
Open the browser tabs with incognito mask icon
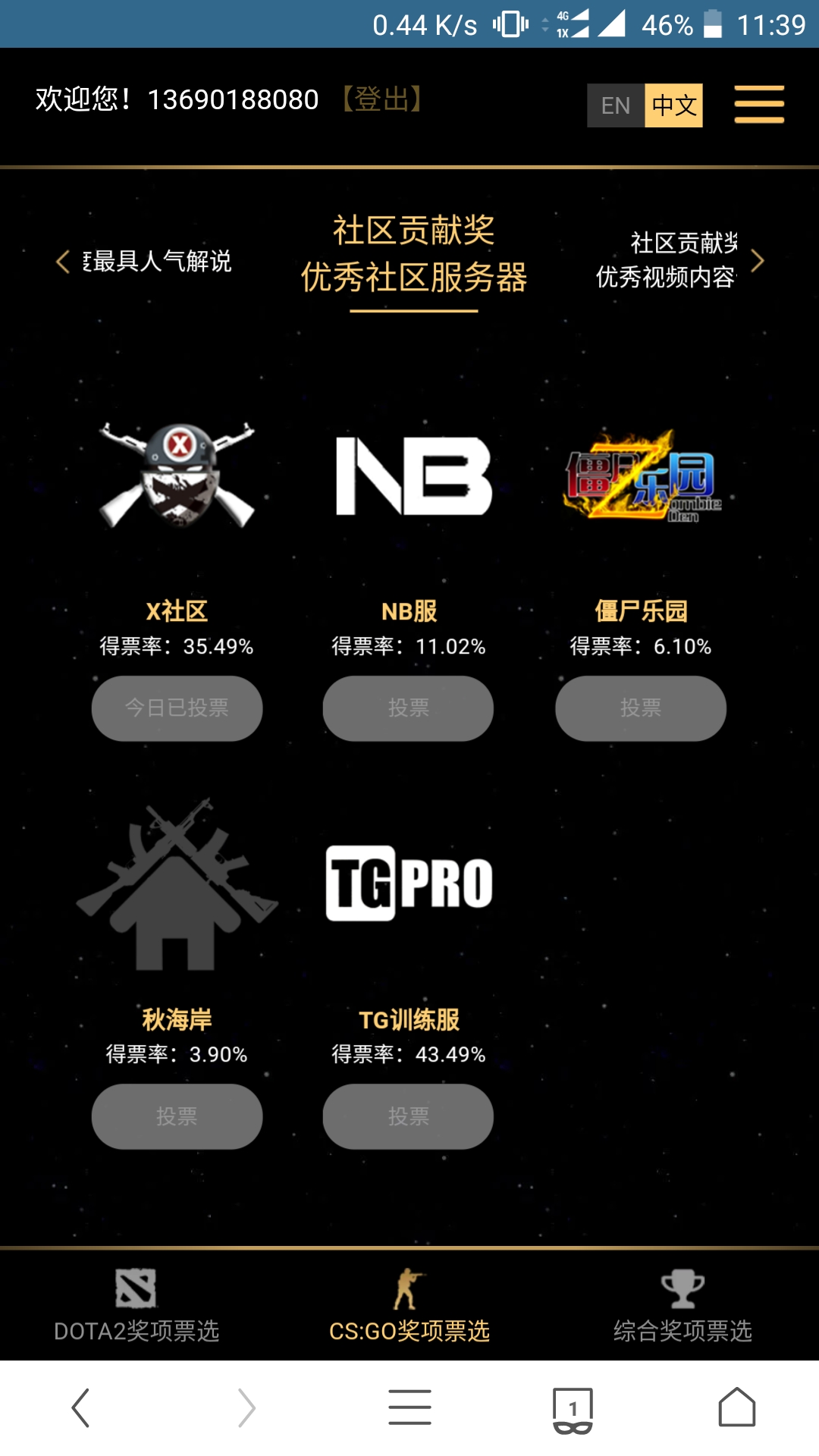(x=573, y=1407)
